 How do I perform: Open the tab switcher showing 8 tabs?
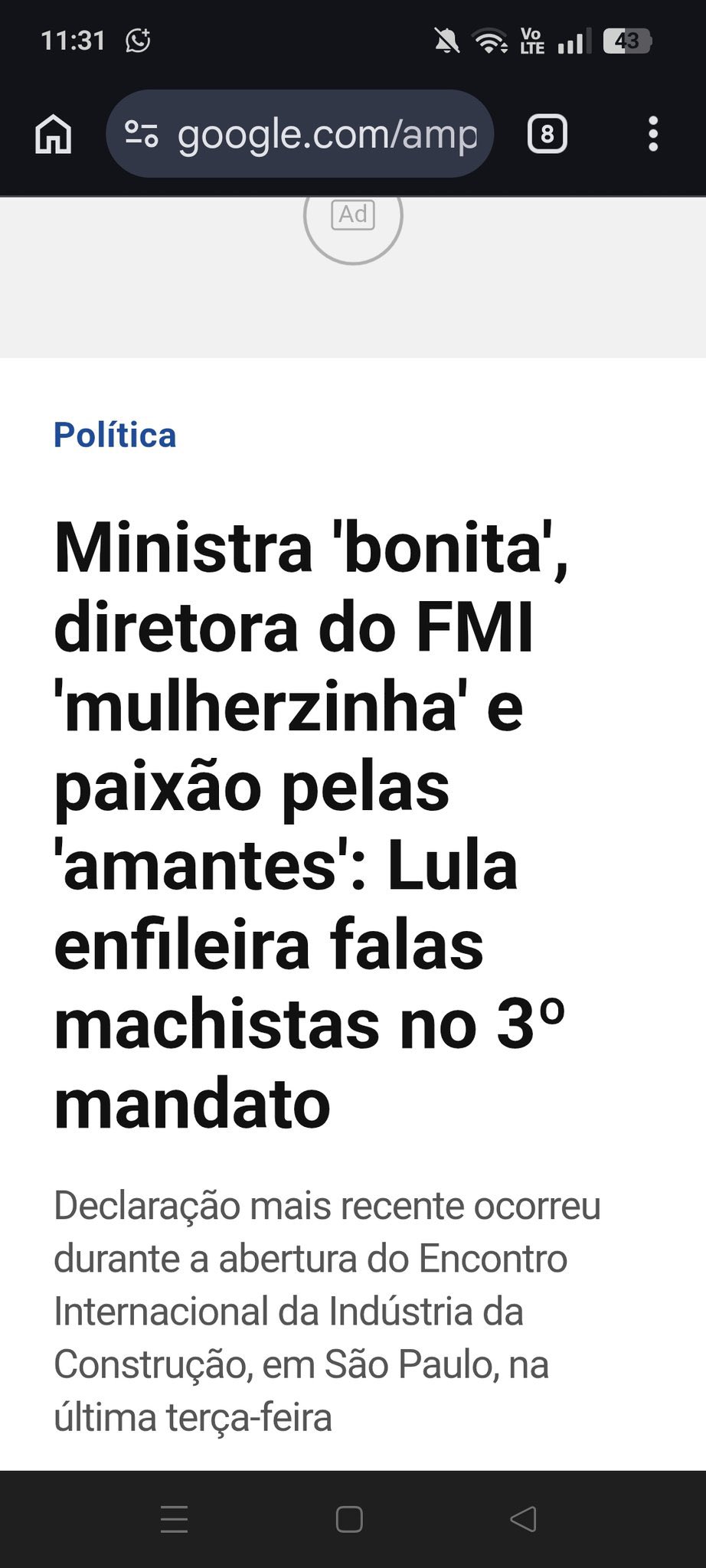click(x=547, y=135)
